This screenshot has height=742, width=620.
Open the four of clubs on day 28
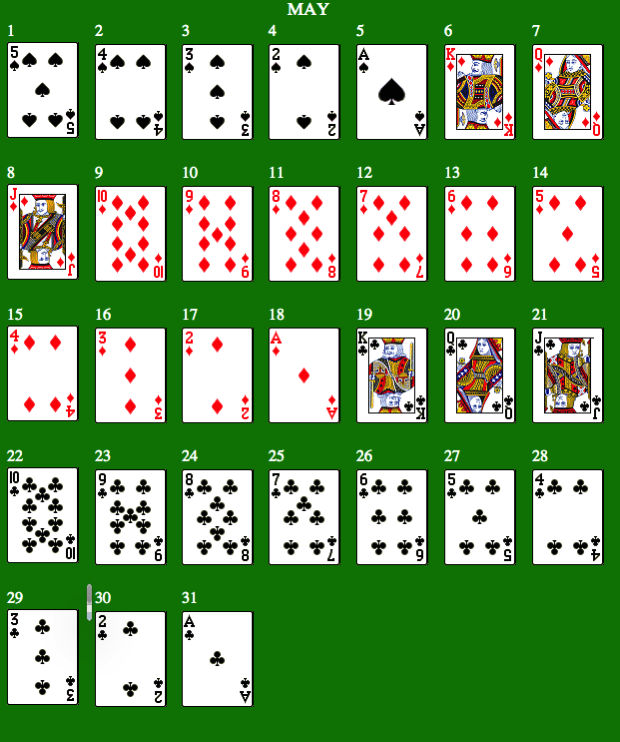tap(567, 517)
